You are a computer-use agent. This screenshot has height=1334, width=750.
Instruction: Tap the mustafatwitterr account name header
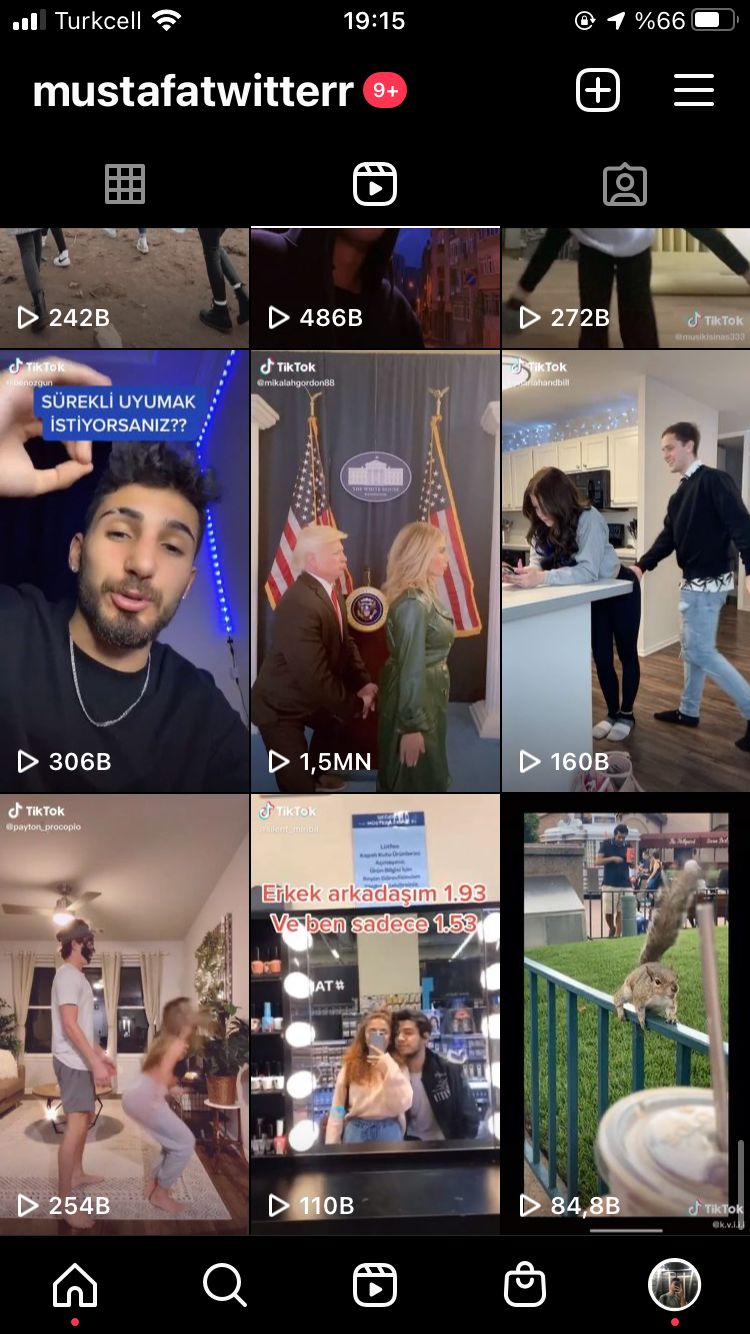coord(193,92)
